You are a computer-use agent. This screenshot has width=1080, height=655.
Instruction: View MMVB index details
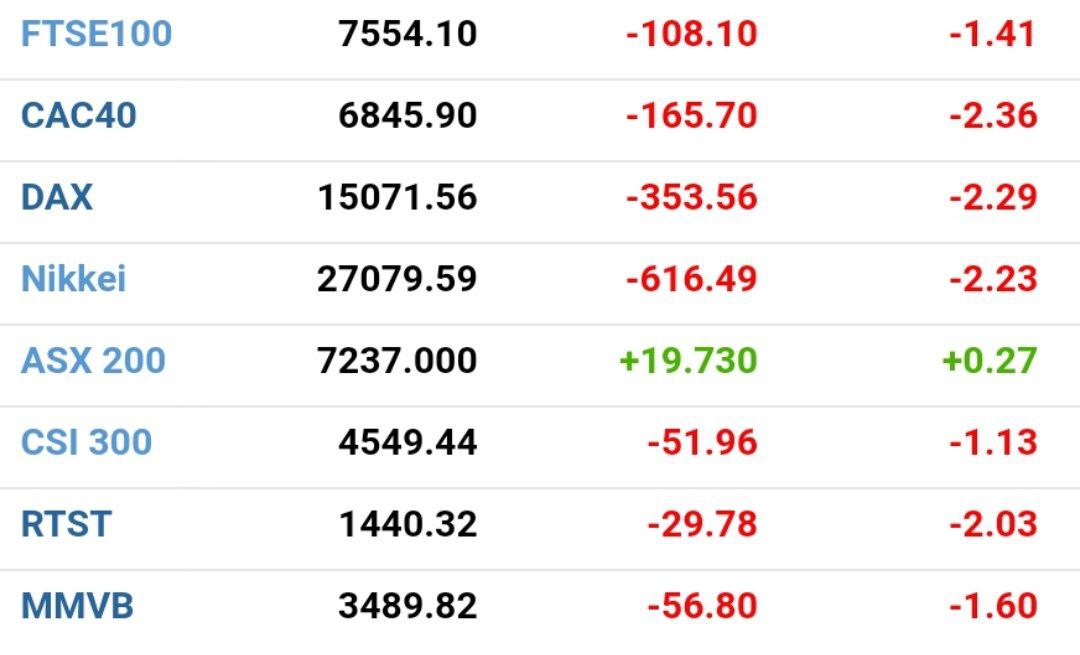[x=77, y=606]
